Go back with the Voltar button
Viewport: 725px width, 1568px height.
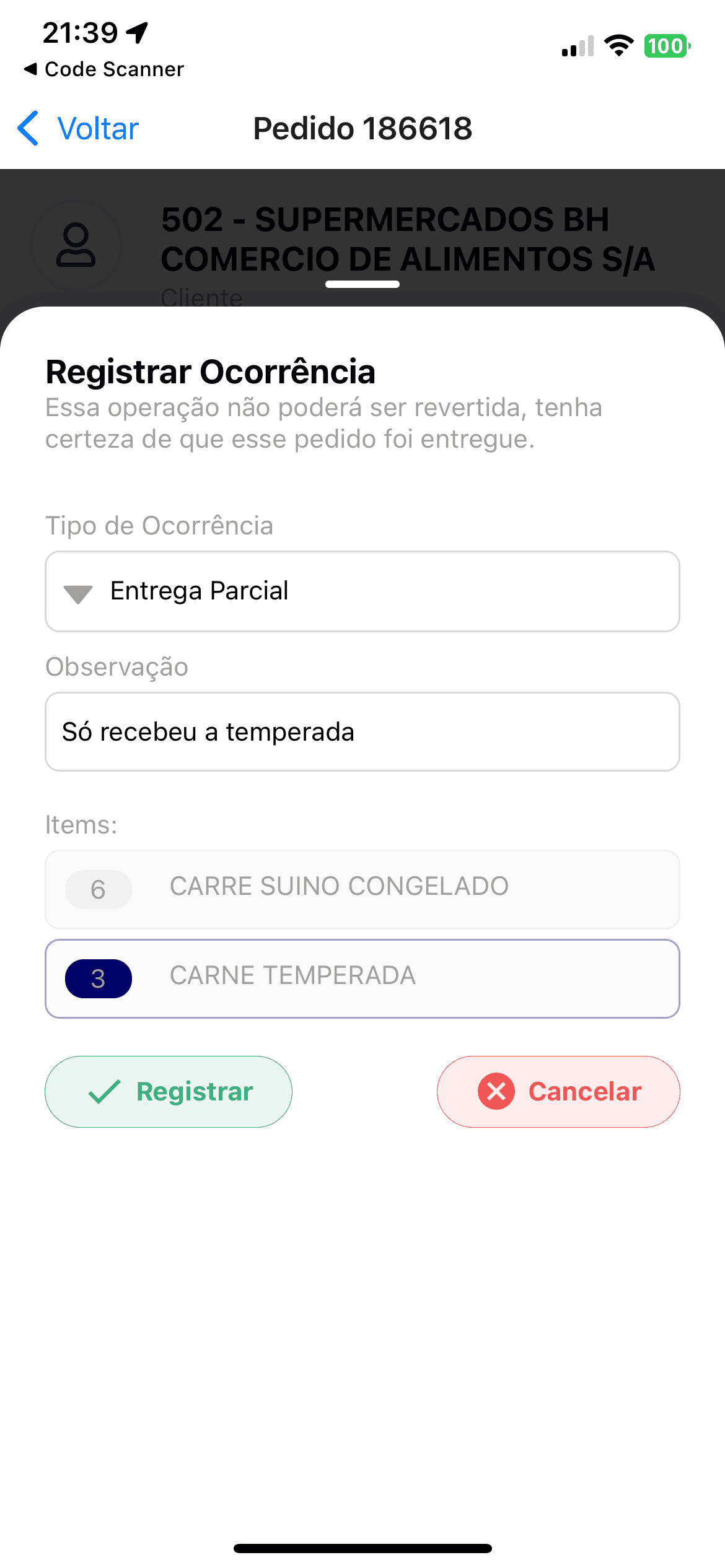(79, 129)
